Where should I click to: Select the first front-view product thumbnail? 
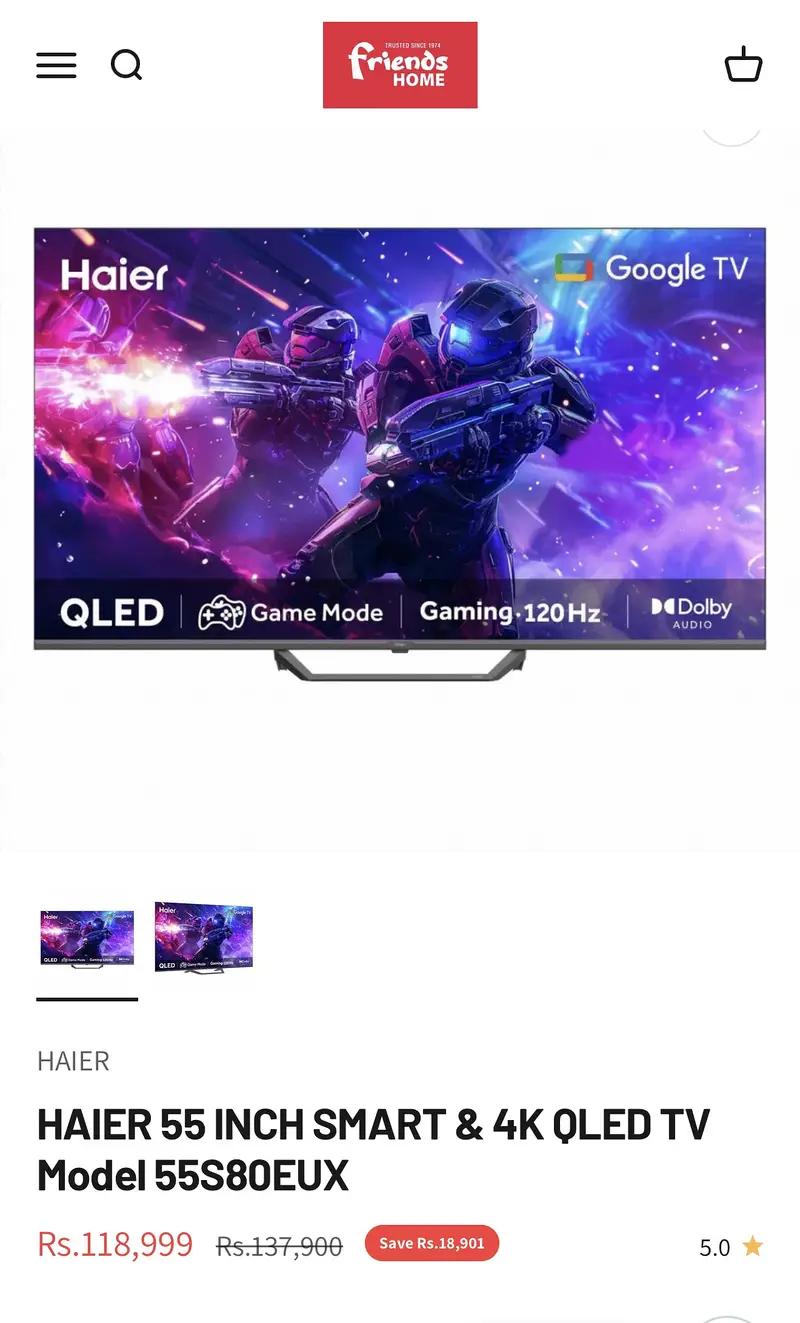87,938
